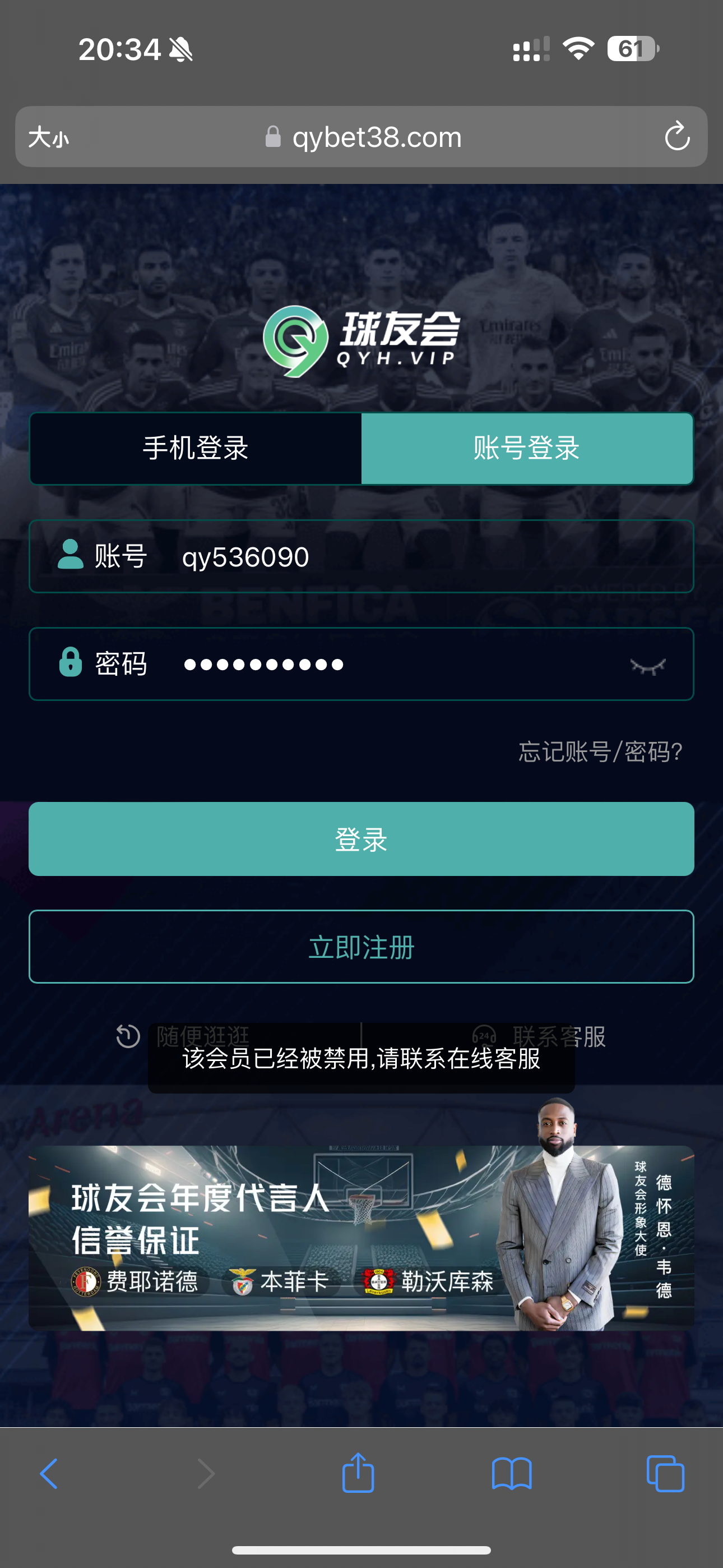The height and width of the screenshot is (1568, 723).
Task: Open the 忘记账号/密码? link
Action: (x=600, y=751)
